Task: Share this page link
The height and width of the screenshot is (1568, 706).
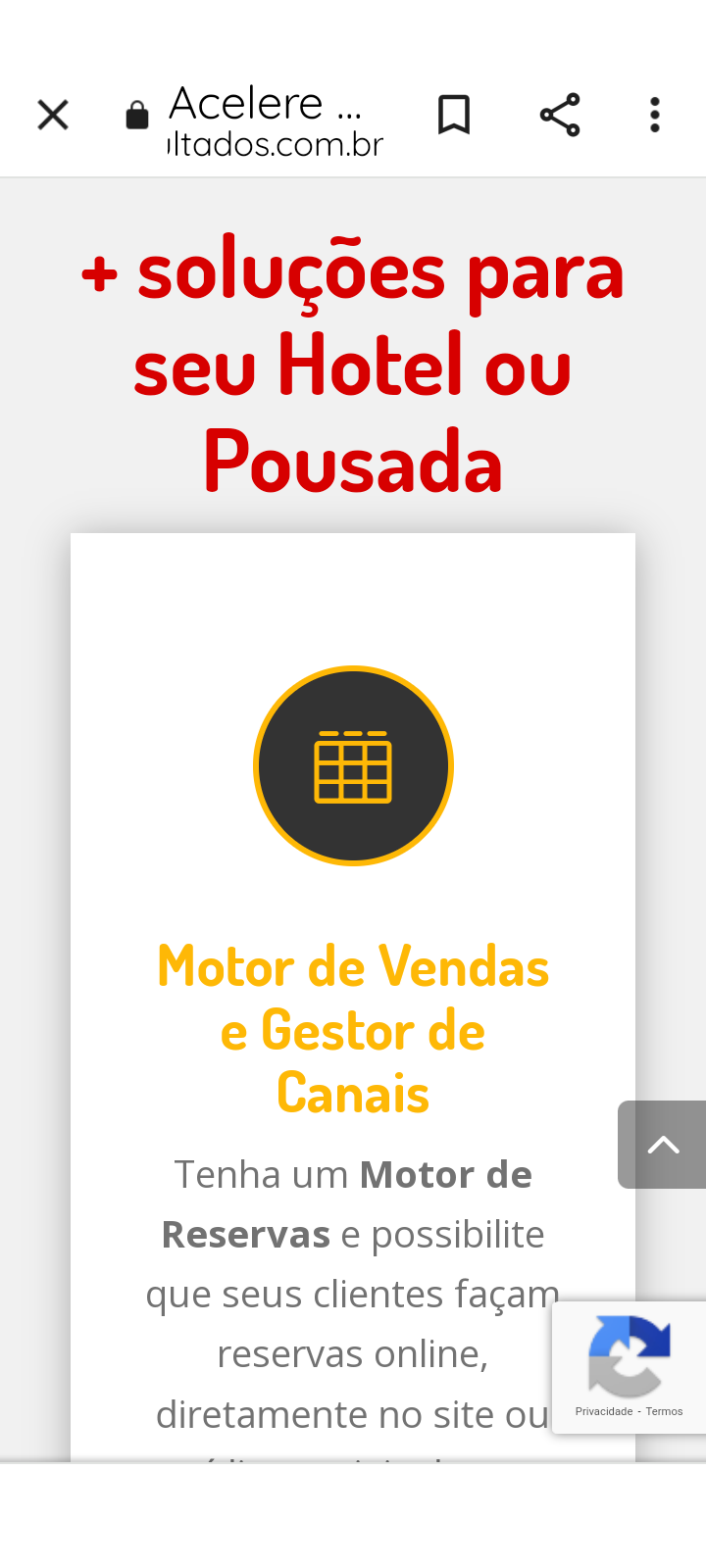Action: [560, 116]
